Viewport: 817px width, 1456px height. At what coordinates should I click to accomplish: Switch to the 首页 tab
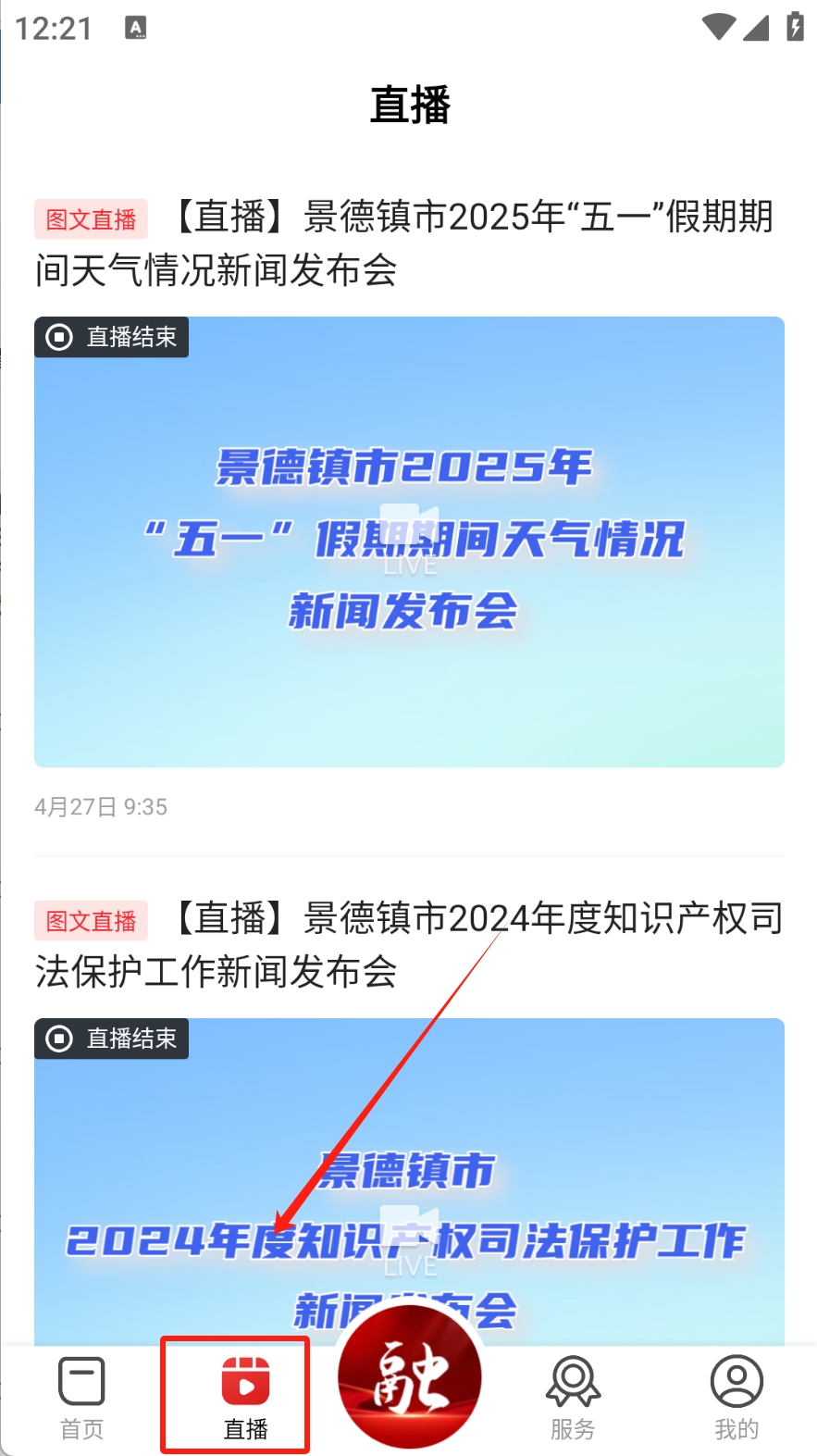(x=81, y=1398)
